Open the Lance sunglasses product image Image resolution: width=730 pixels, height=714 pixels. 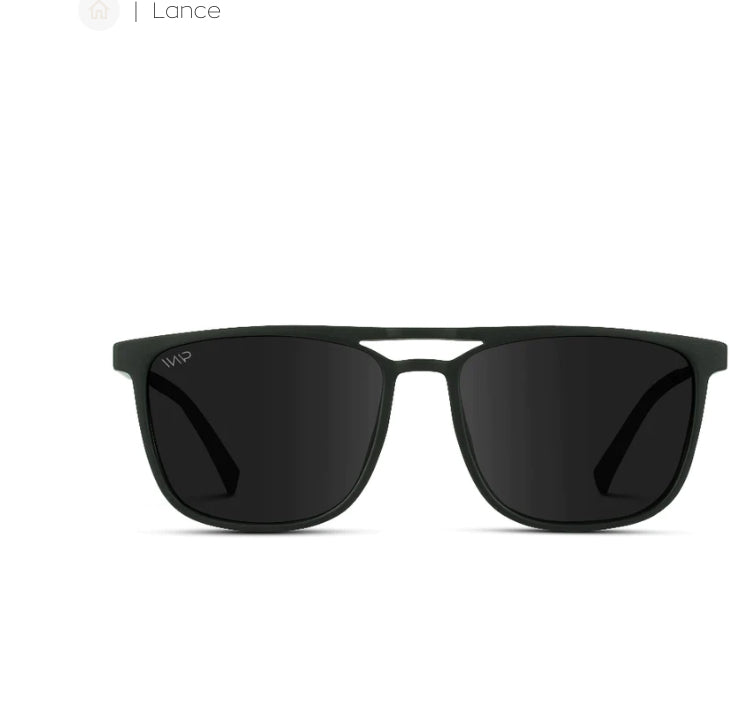click(420, 428)
